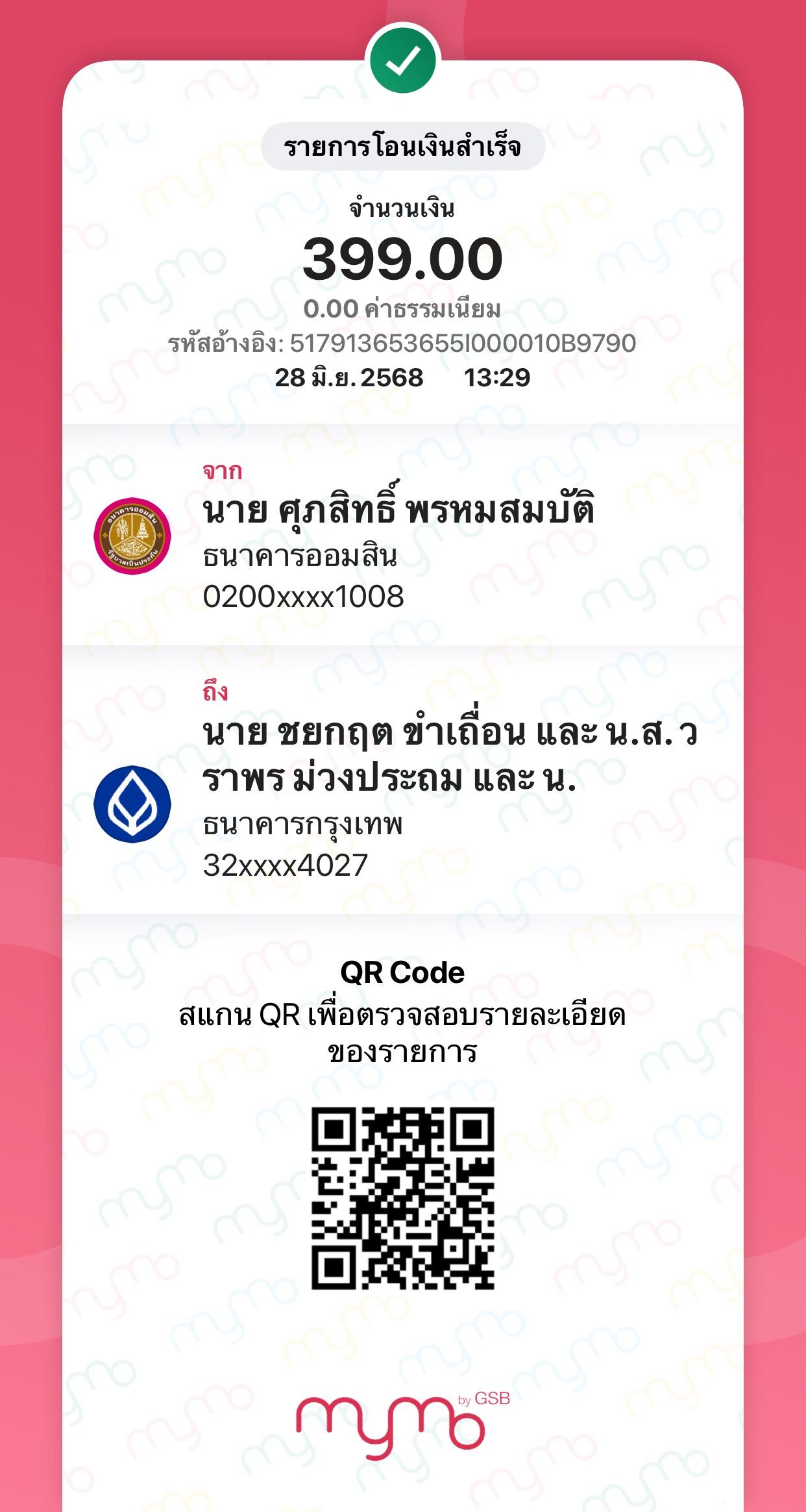
Task: Expand the จาก sender details section
Action: tap(403, 539)
